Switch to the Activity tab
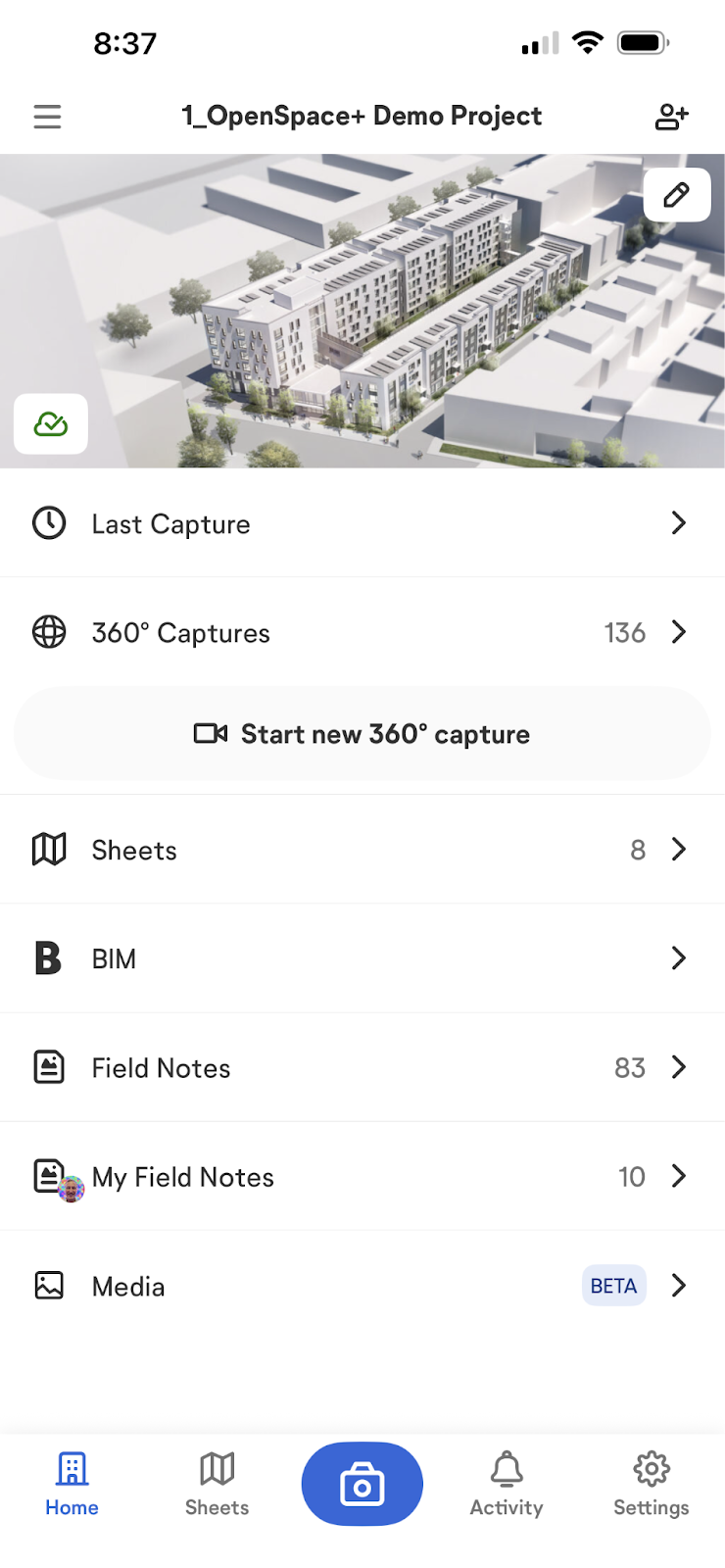The image size is (725, 1568). pos(507,1483)
